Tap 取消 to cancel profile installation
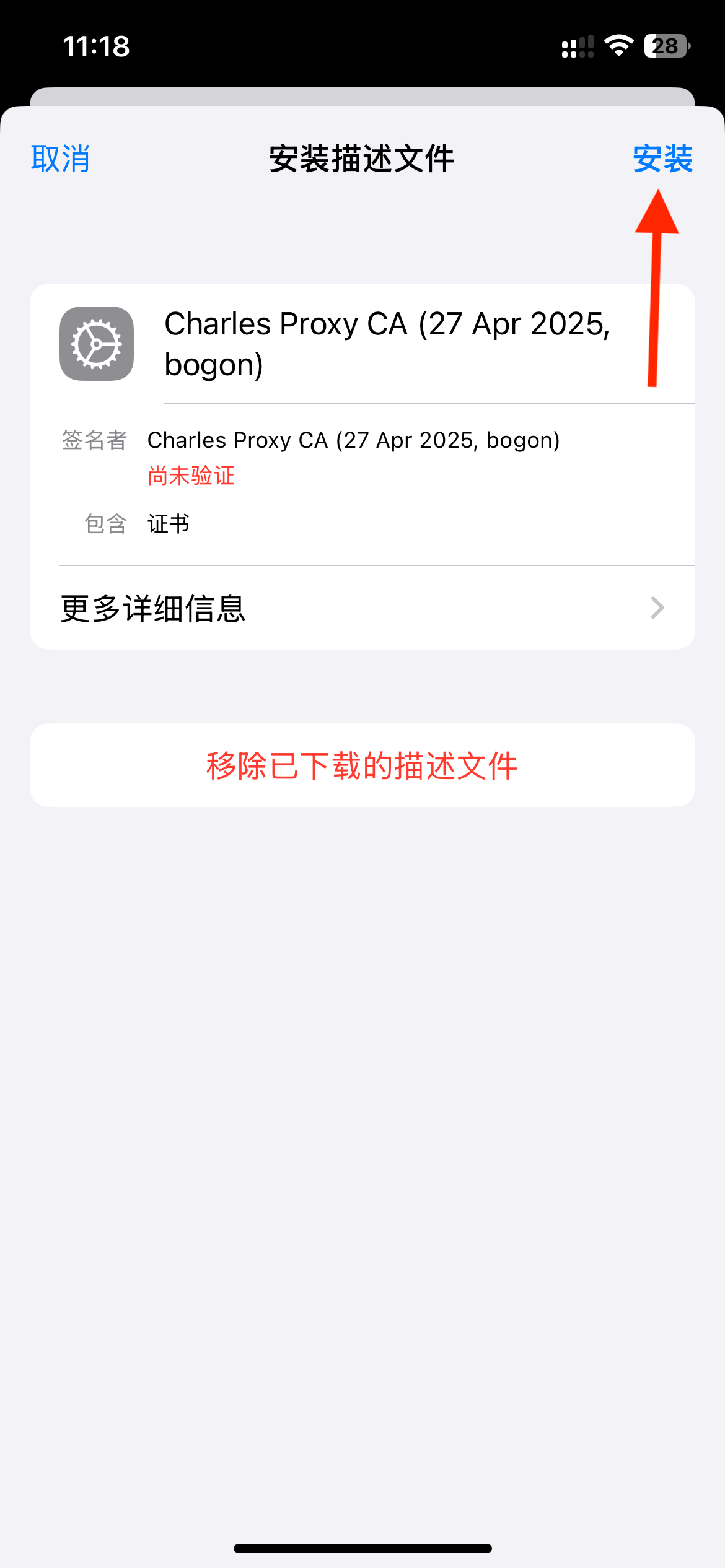This screenshot has height=1568, width=725. (x=60, y=159)
